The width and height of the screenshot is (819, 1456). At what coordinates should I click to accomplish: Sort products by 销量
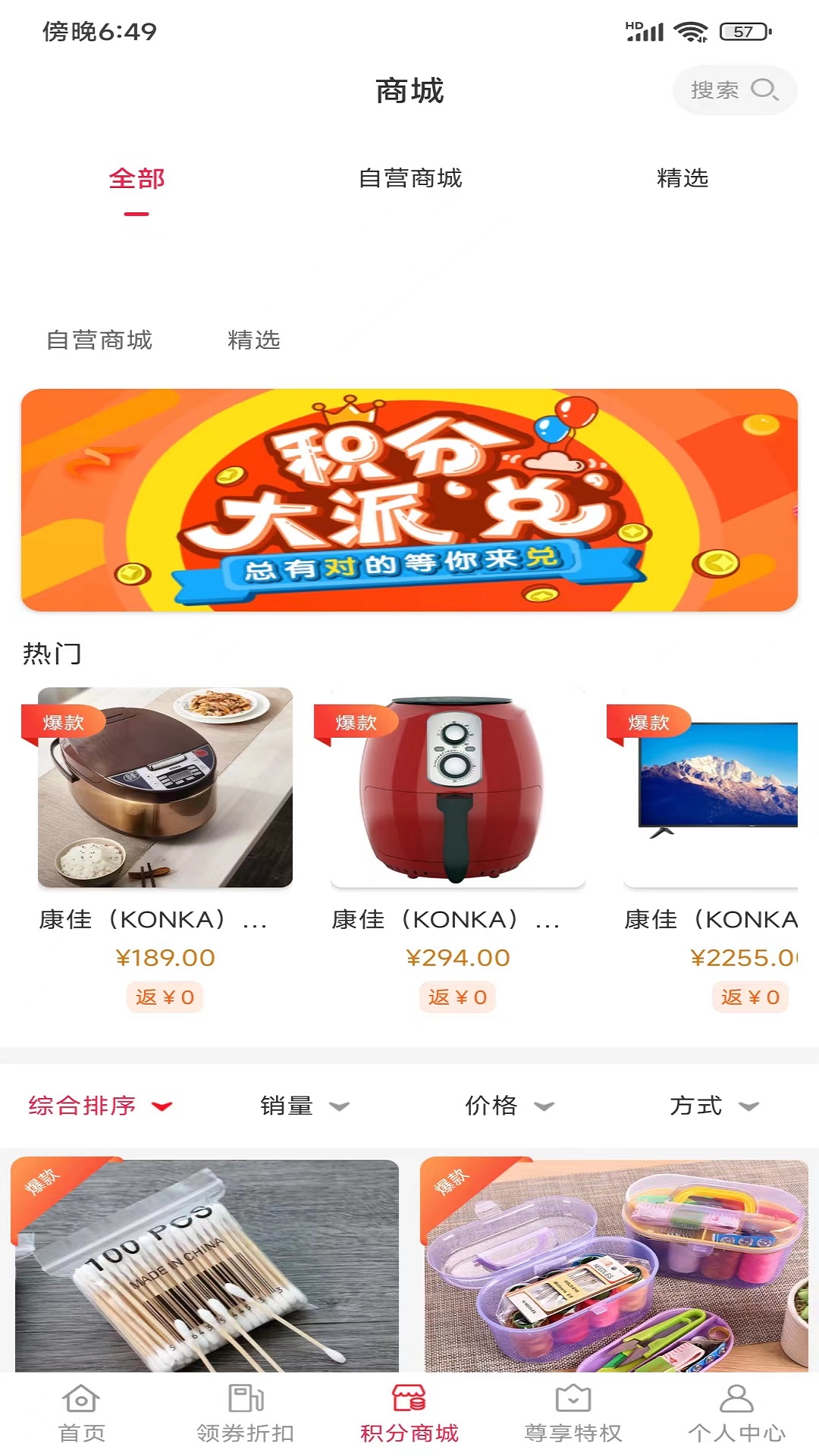click(303, 1106)
